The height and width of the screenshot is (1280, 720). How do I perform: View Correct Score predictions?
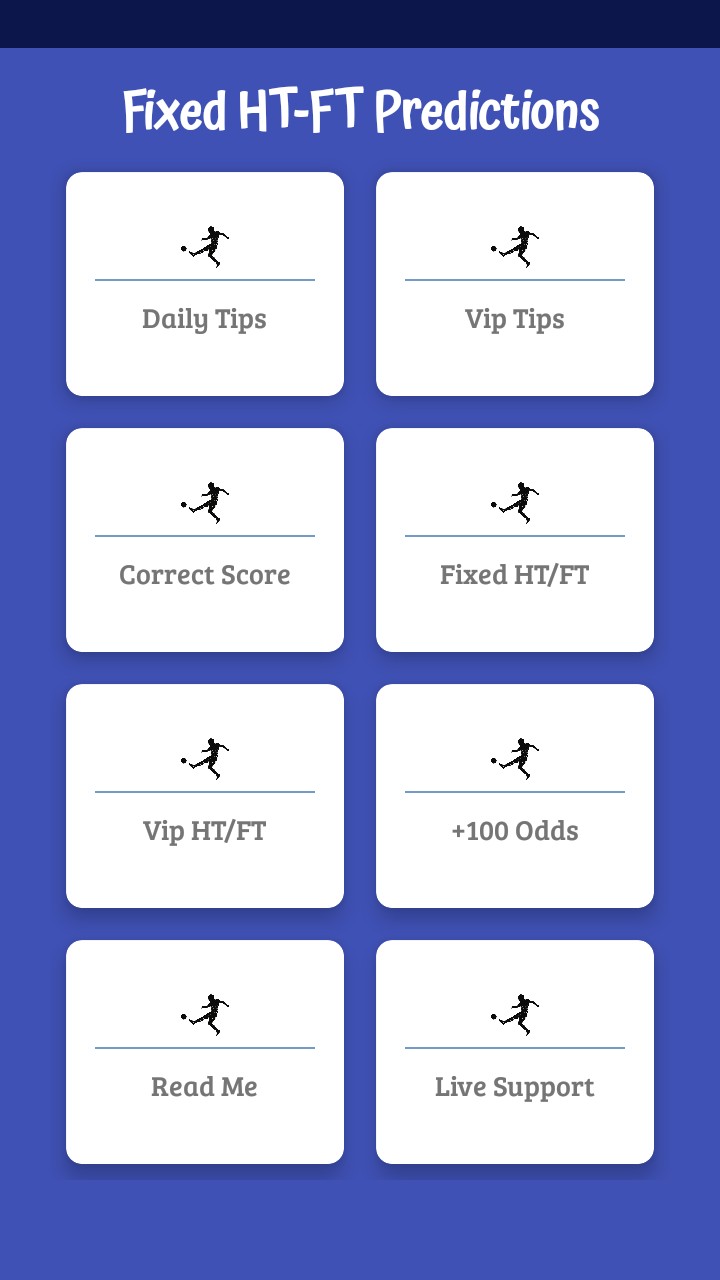205,540
